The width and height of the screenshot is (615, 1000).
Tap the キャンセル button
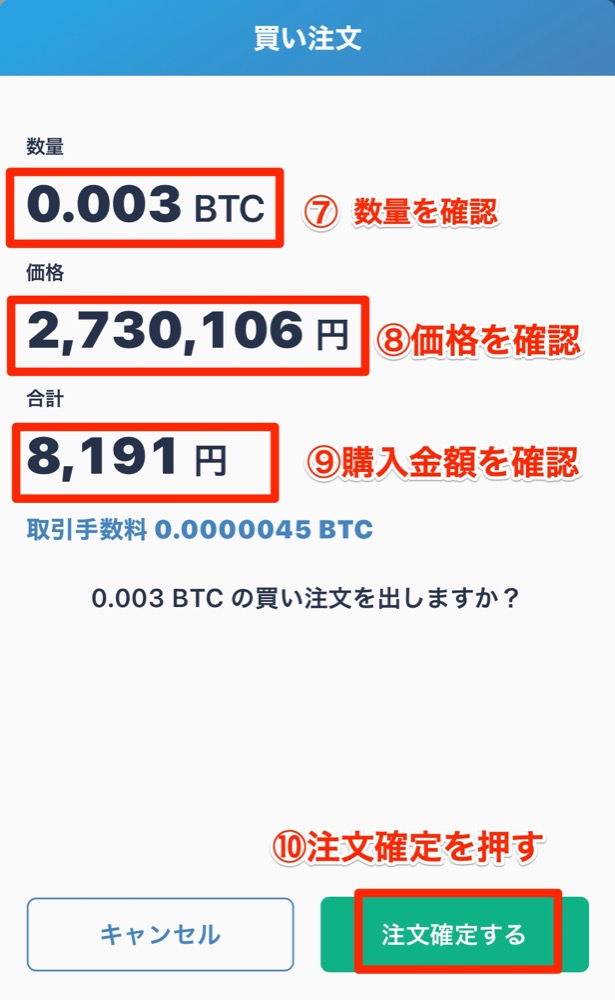[160, 934]
